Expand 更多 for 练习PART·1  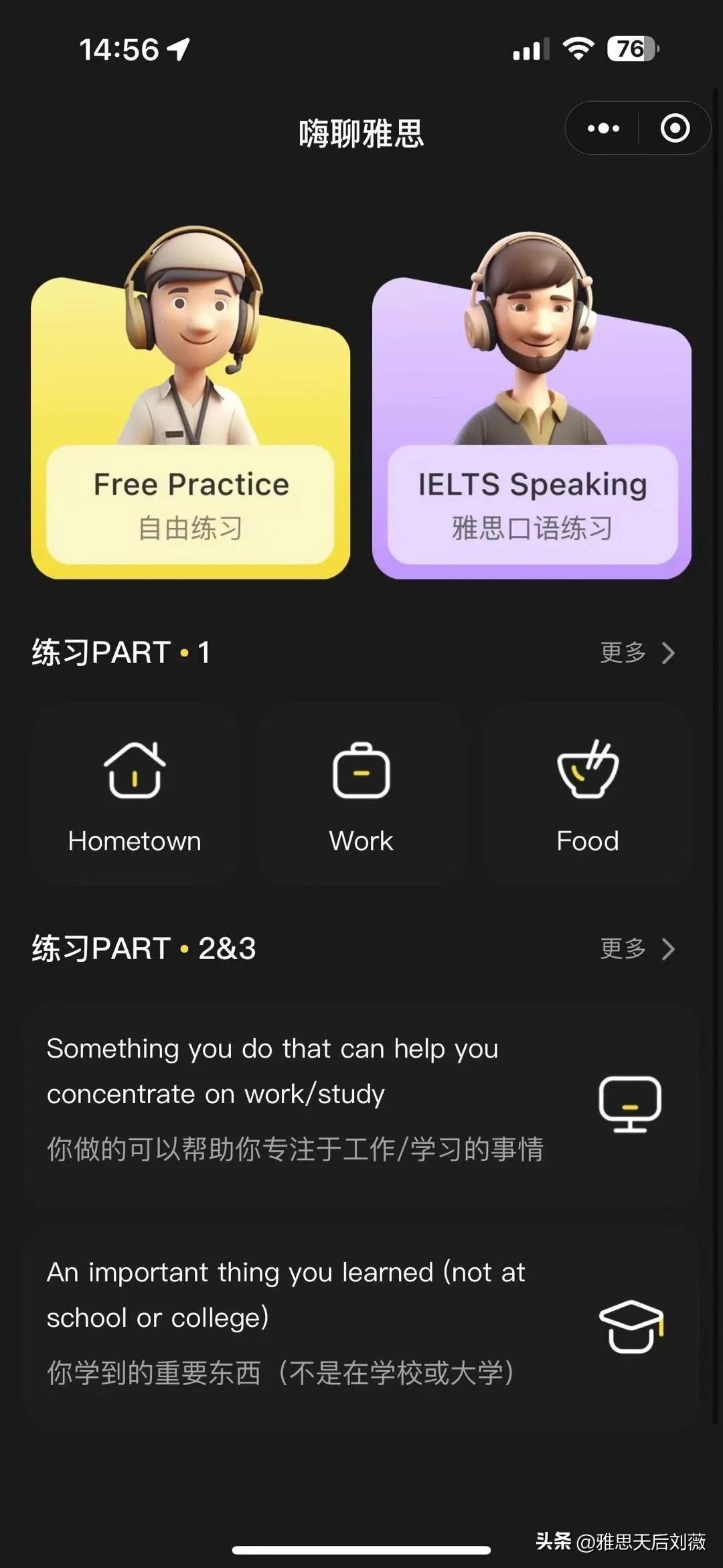(624, 653)
